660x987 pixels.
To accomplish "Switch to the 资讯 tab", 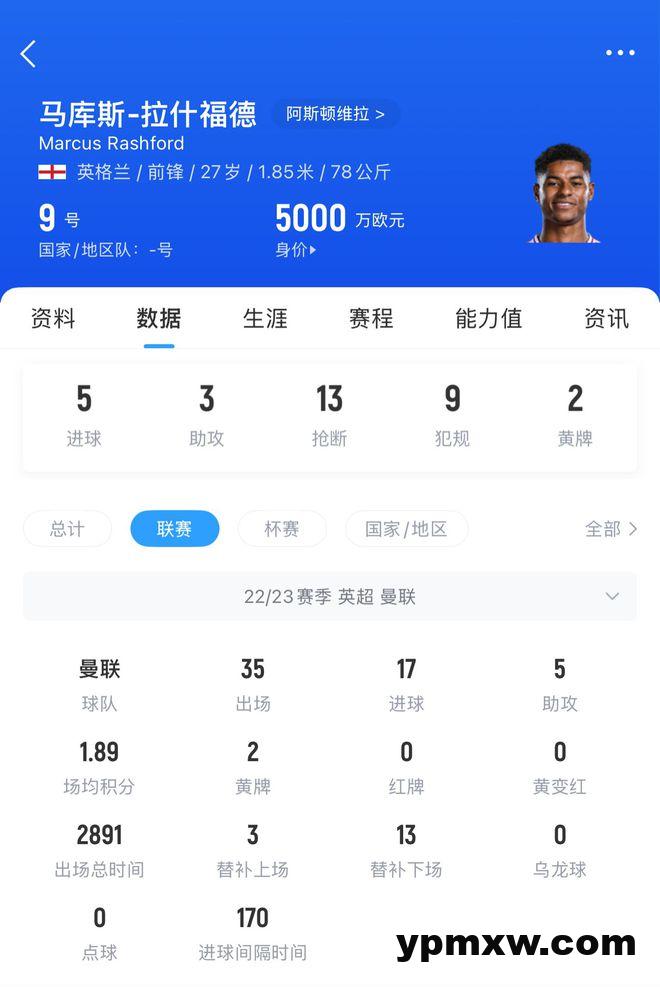I will (606, 319).
